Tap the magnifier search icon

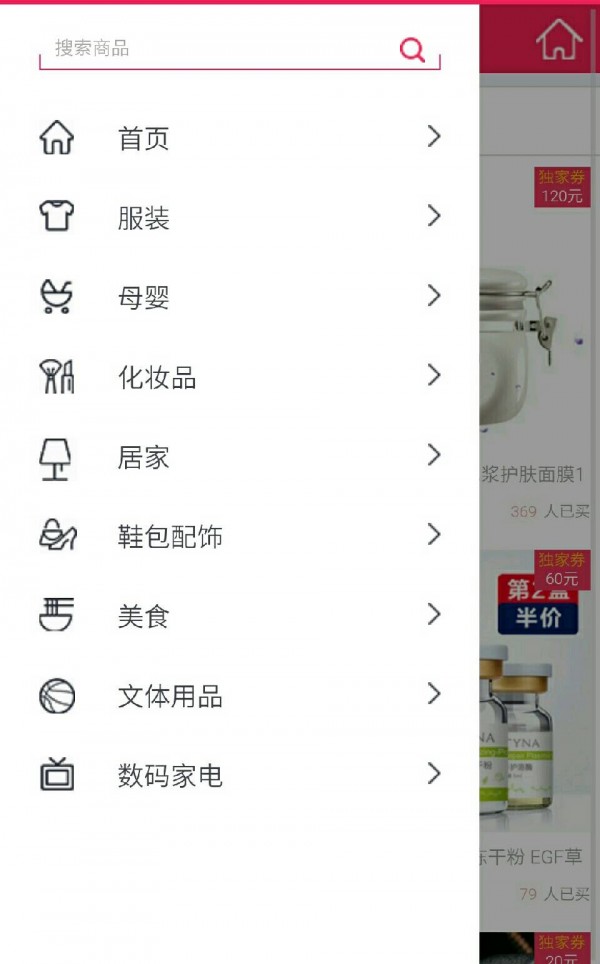[x=412, y=49]
